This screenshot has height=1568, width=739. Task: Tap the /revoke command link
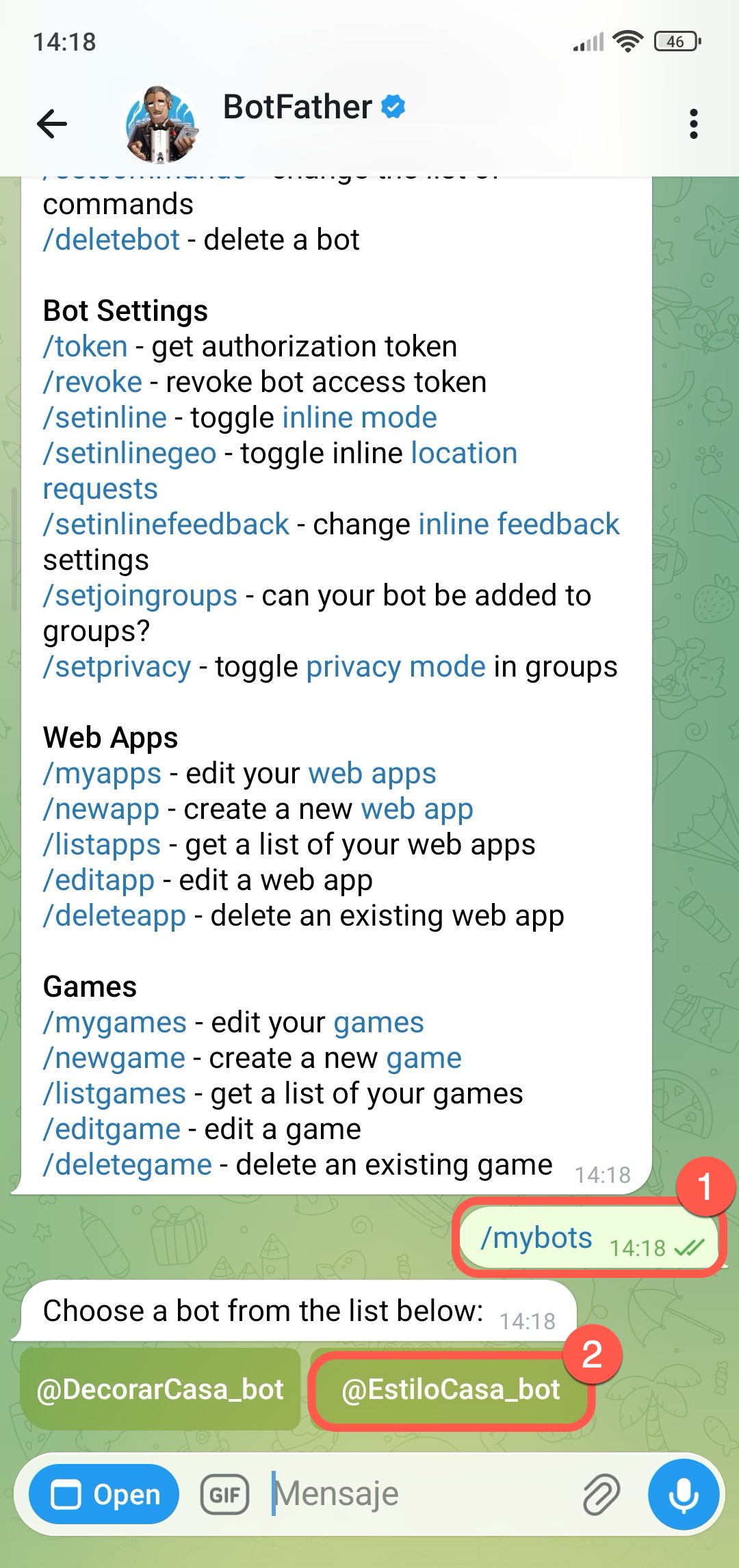(93, 382)
